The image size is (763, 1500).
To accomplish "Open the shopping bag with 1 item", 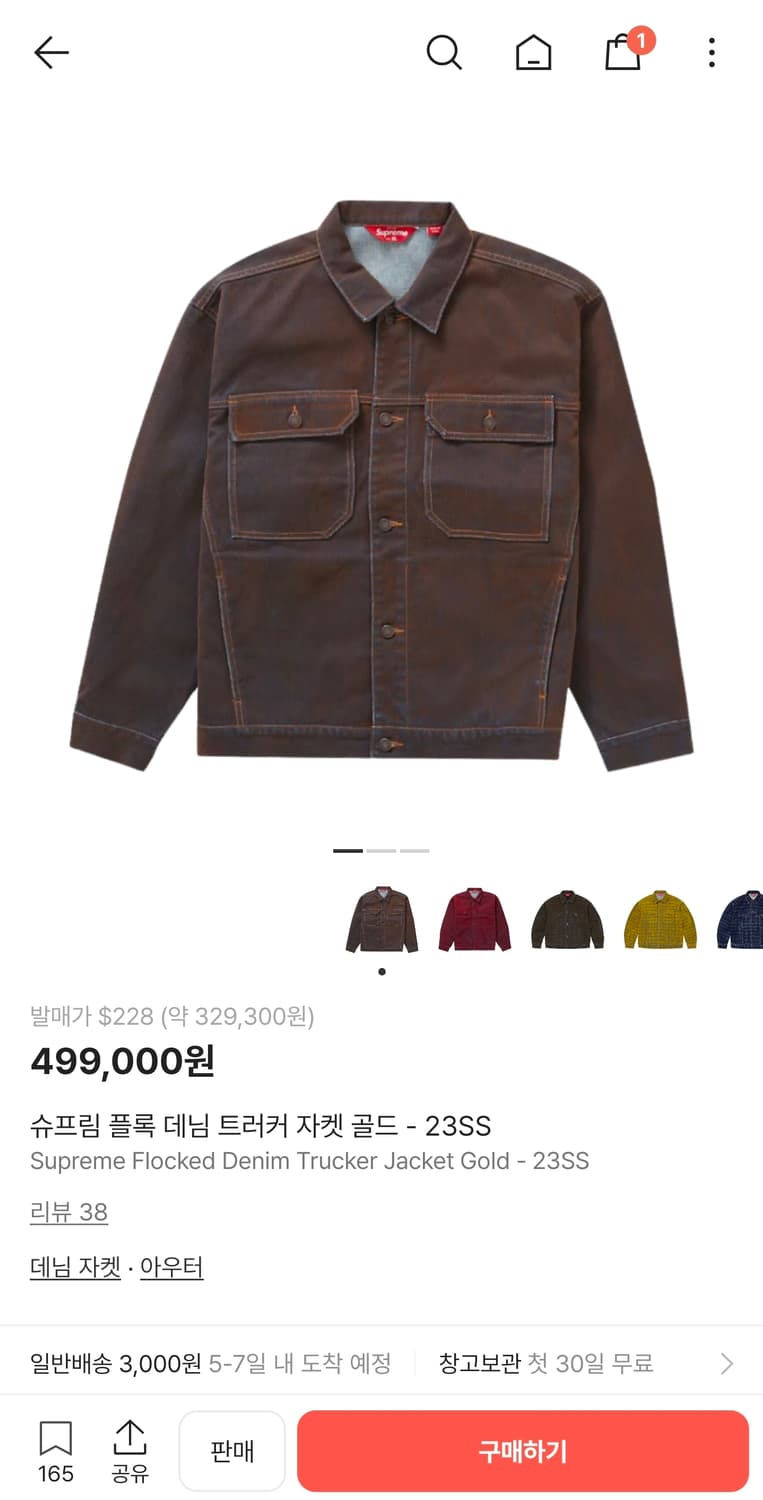I will pos(623,54).
